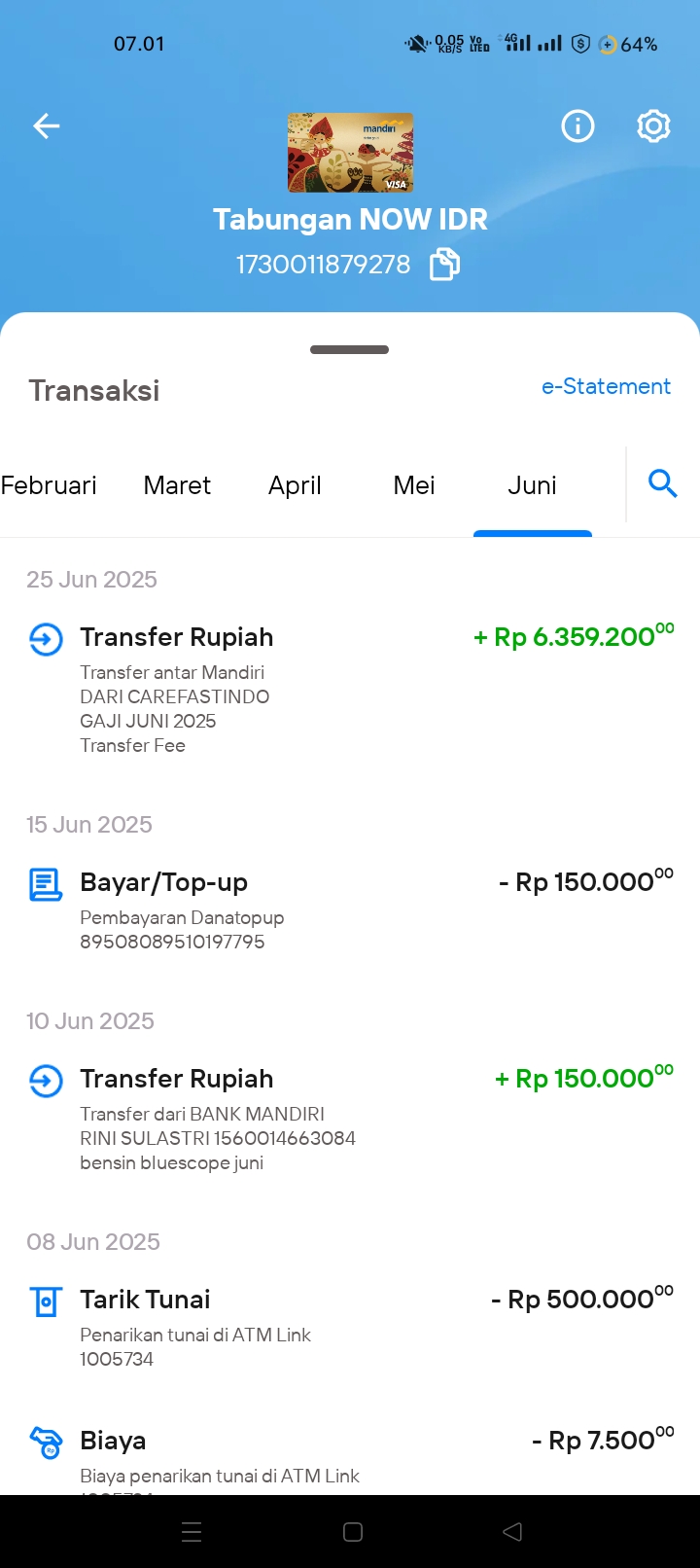
Task: Show transactions for Mei
Action: click(x=414, y=485)
